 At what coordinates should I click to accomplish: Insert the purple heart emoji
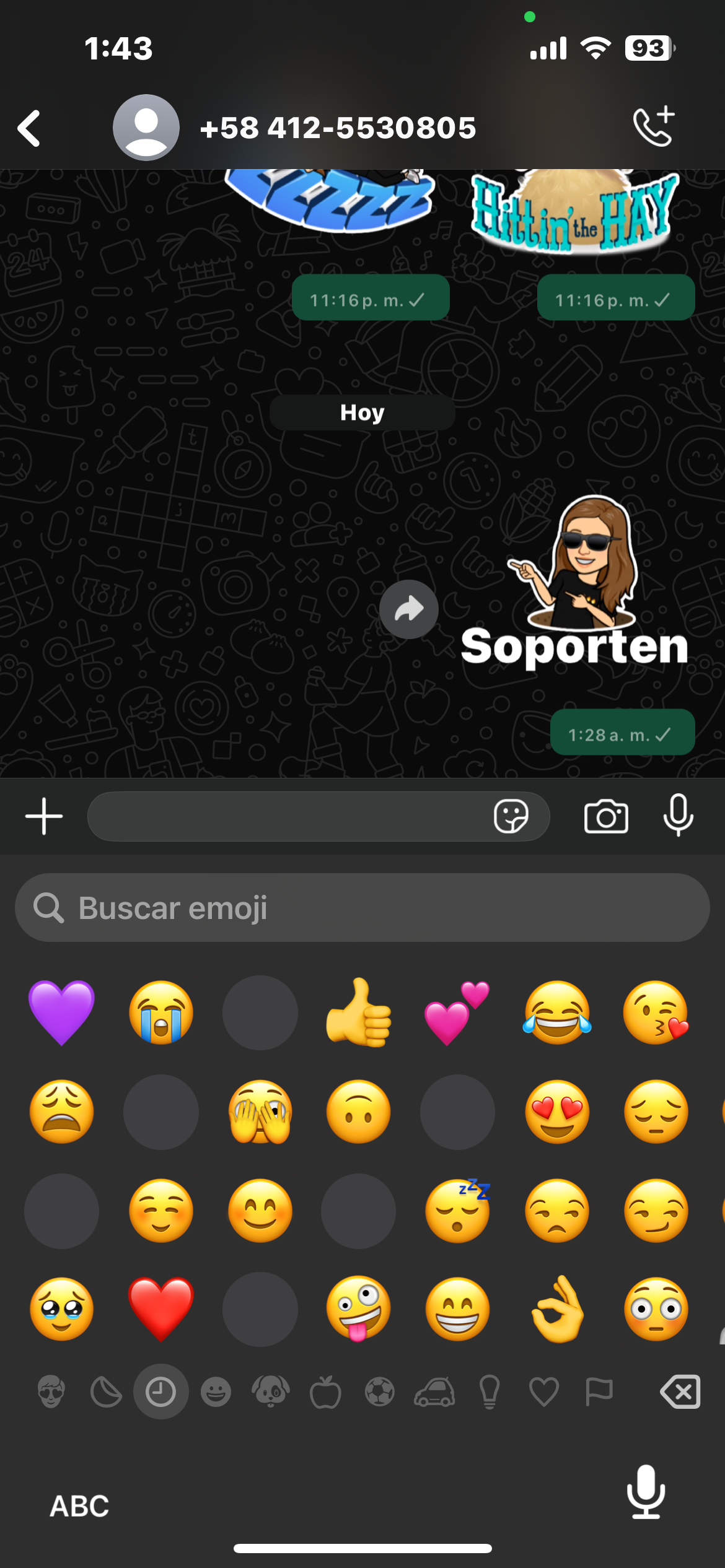(x=62, y=1013)
